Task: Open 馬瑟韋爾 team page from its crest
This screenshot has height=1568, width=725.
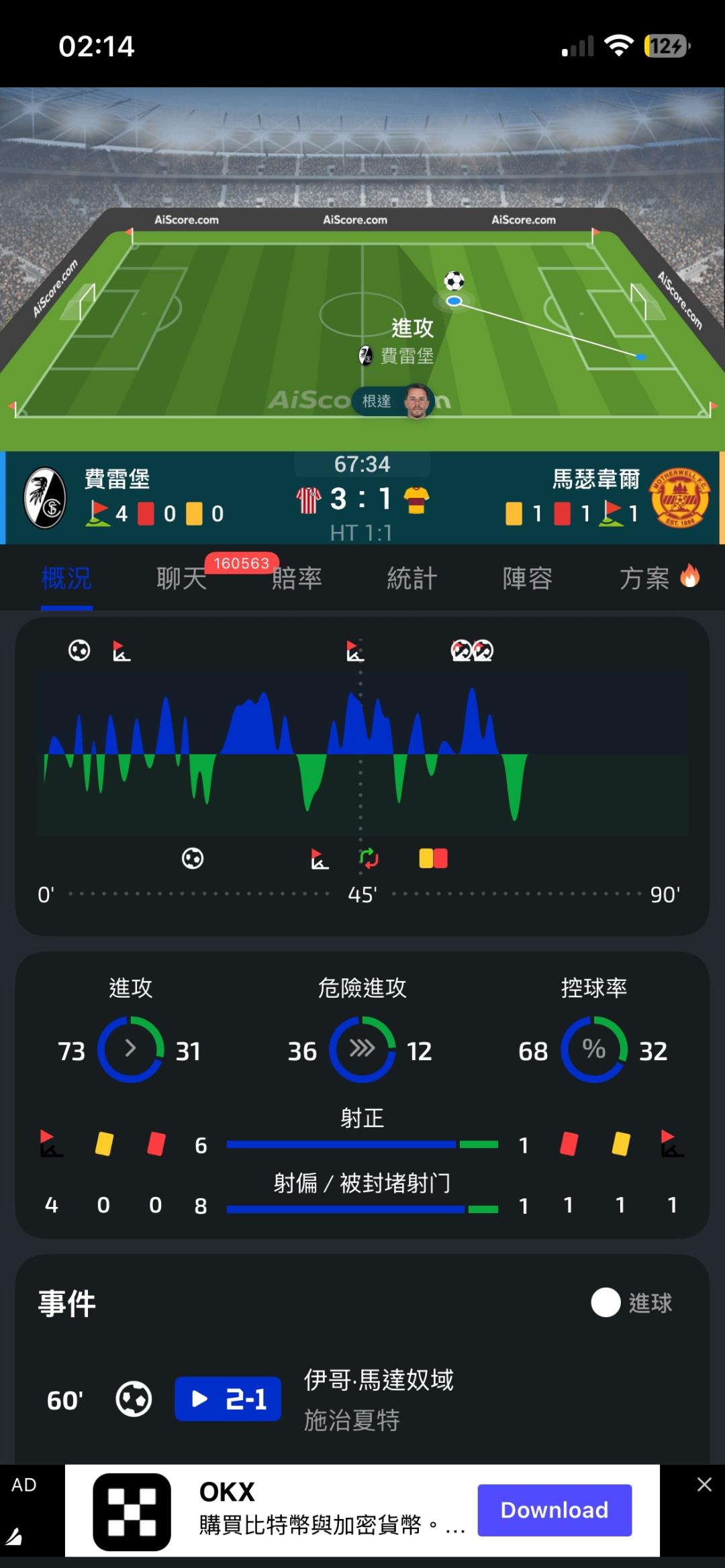Action: [680, 498]
